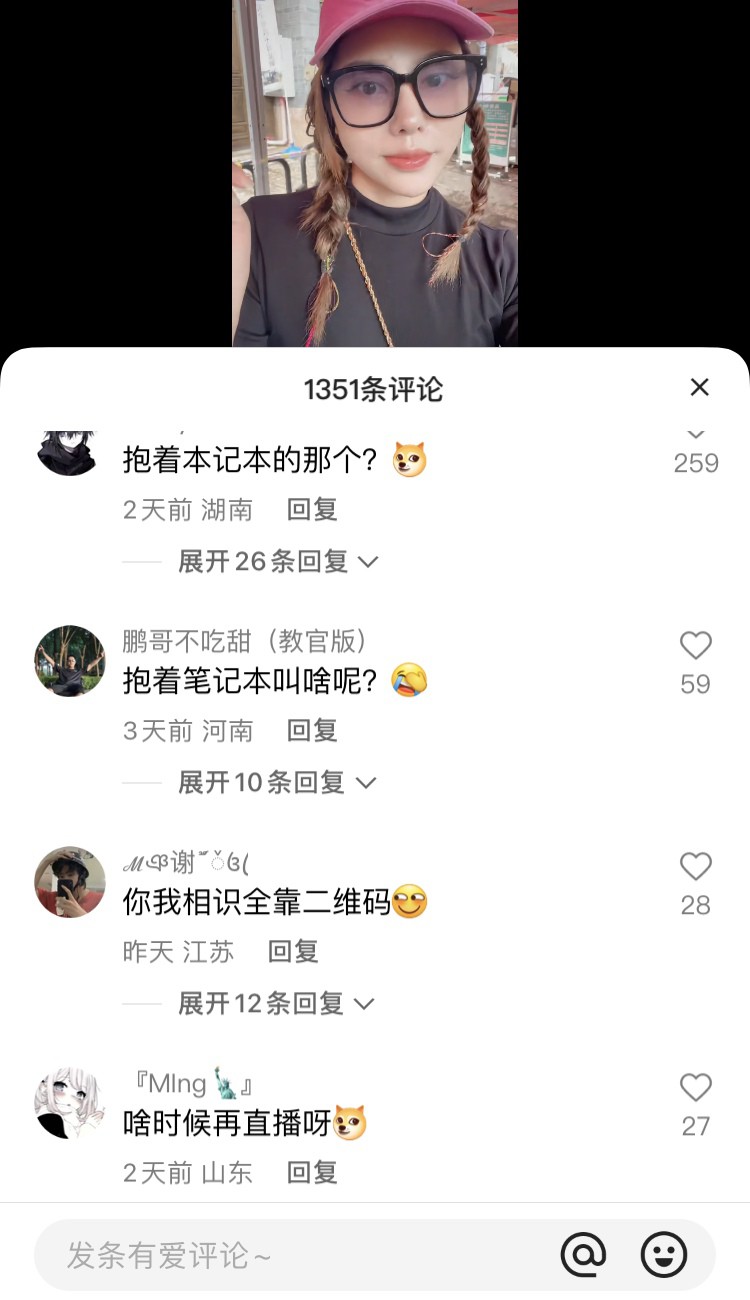Like the comment 你我相识全靠二维码
The width and height of the screenshot is (750, 1300).
pyautogui.click(x=695, y=867)
